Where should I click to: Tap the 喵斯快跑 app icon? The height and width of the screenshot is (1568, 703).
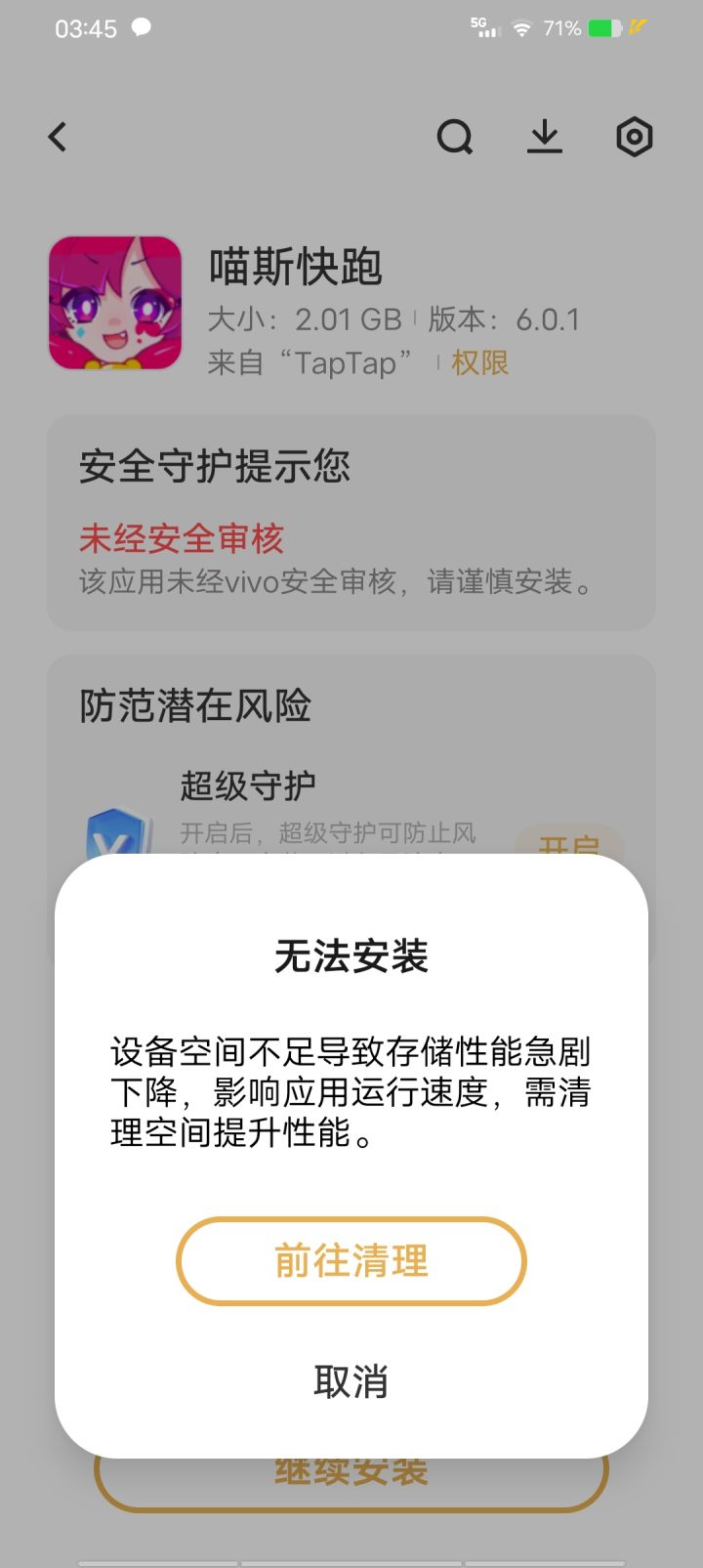click(x=114, y=304)
